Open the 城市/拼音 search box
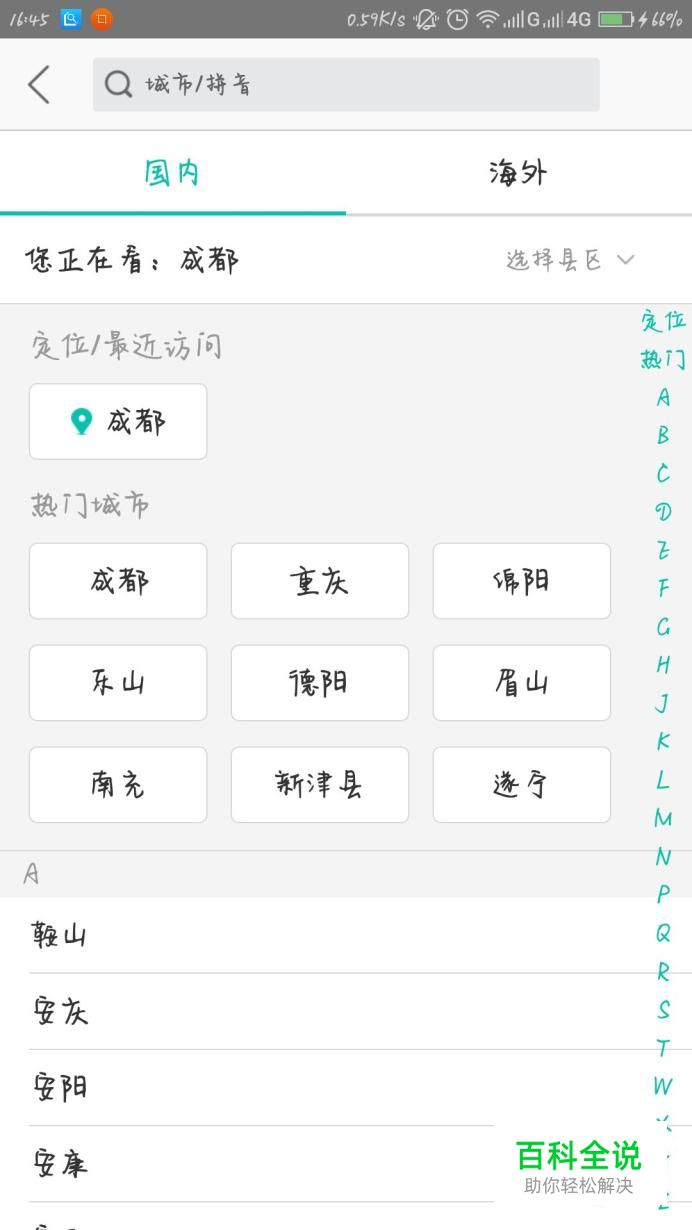Viewport: 692px width, 1230px height. pos(346,84)
